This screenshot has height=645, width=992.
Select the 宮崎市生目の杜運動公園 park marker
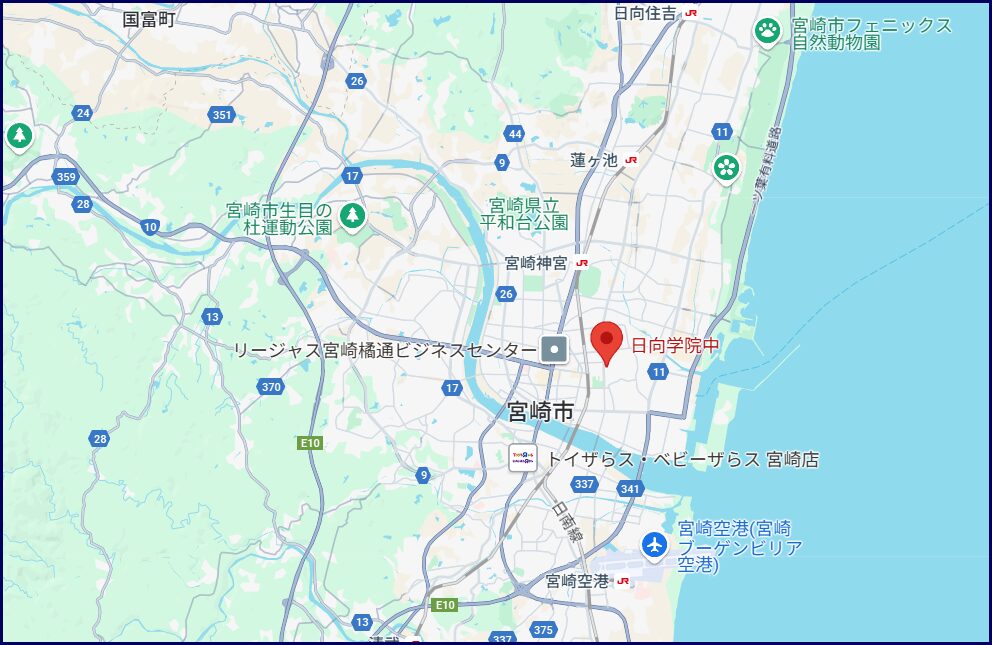pos(352,214)
